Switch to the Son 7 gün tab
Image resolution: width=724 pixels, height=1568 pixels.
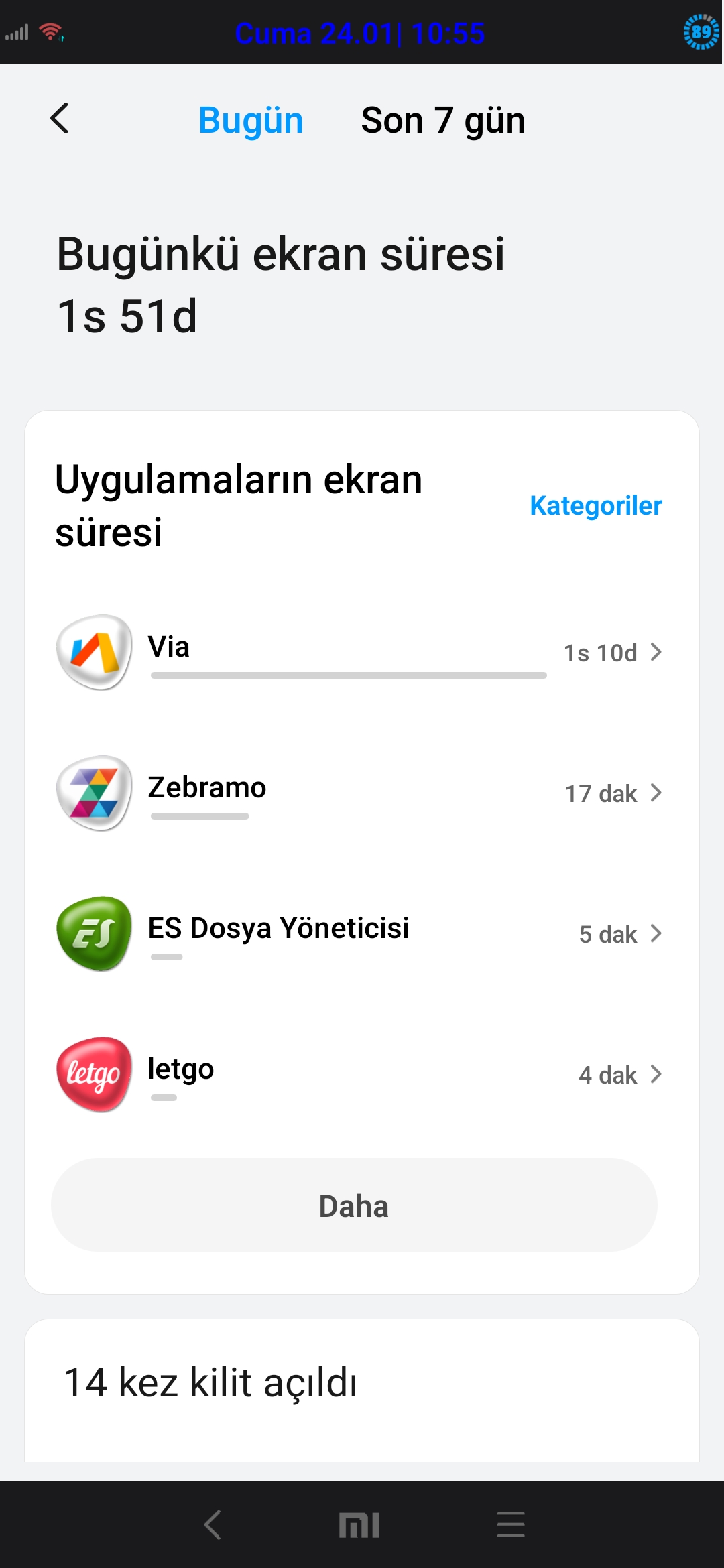click(442, 121)
